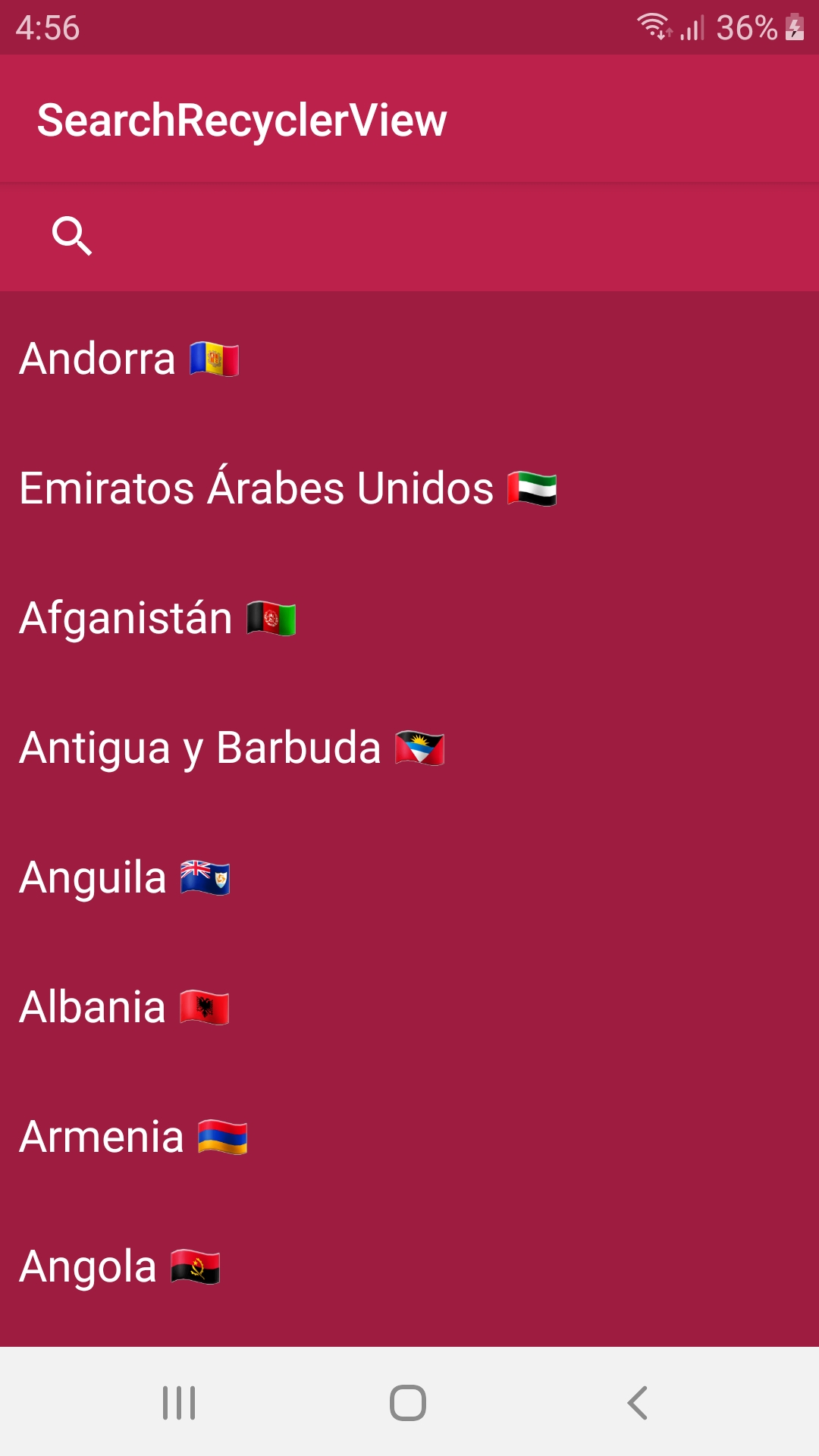
Task: Select Antigua y Barbuda
Action: click(409, 748)
